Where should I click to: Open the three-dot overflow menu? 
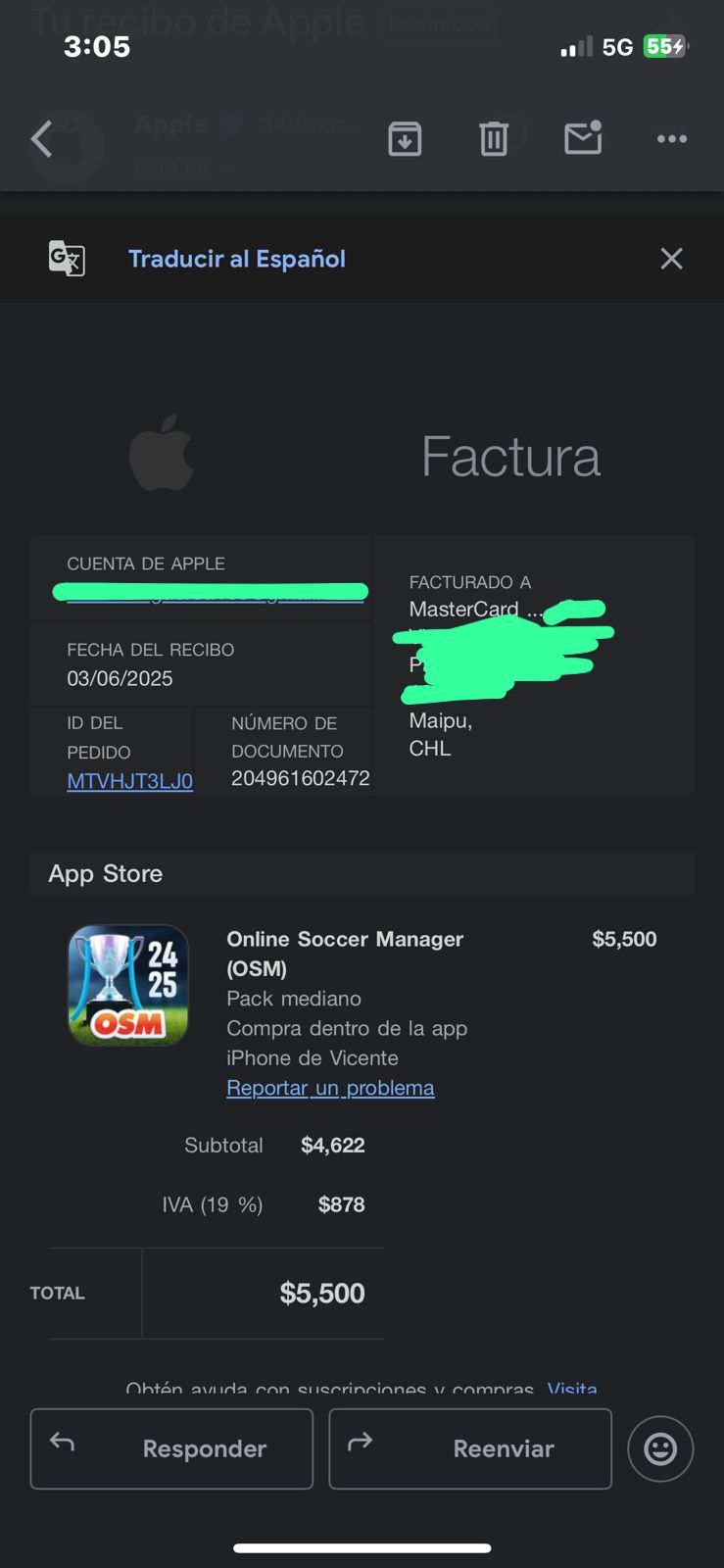pyautogui.click(x=671, y=139)
